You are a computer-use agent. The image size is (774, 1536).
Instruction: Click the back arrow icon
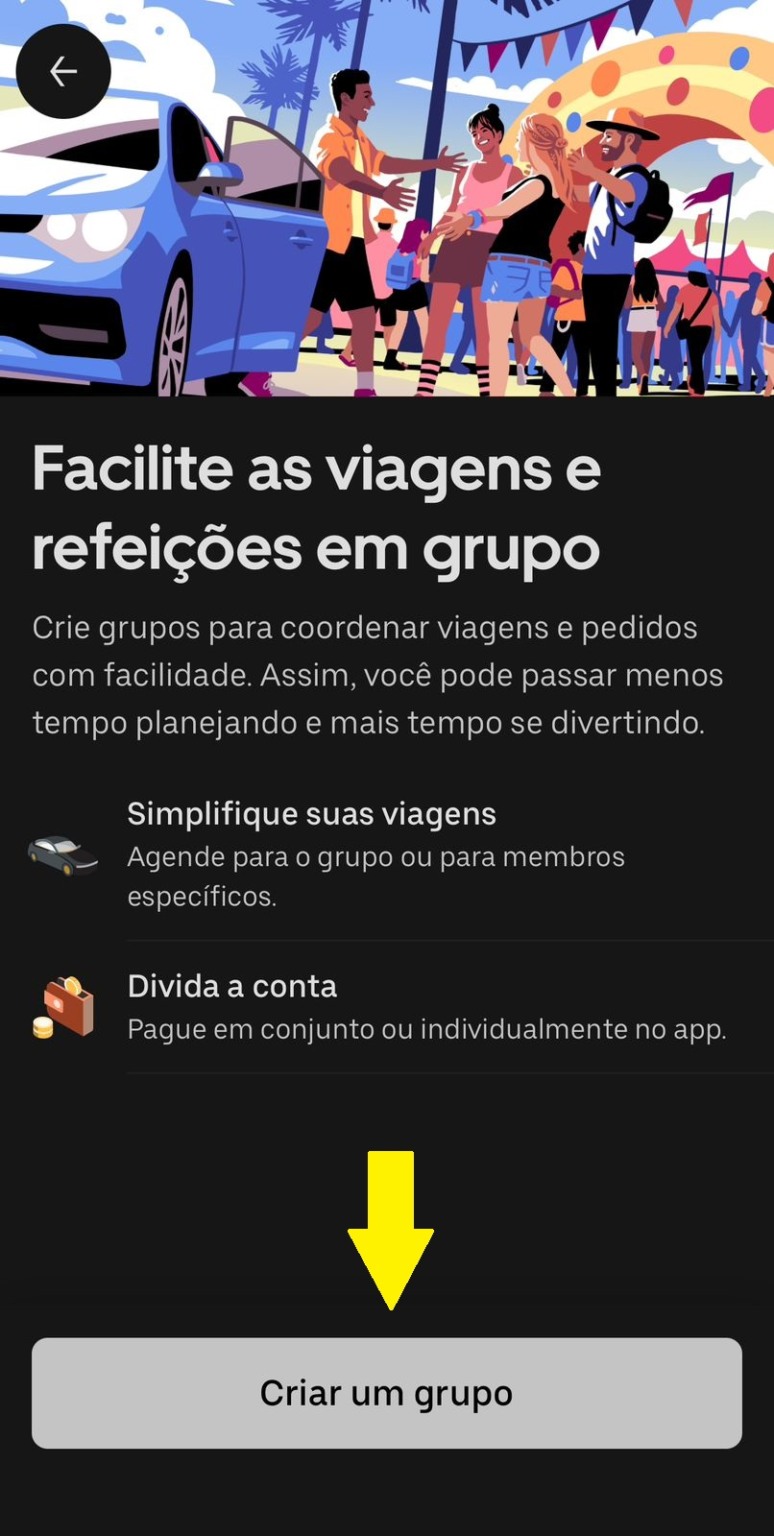62,70
